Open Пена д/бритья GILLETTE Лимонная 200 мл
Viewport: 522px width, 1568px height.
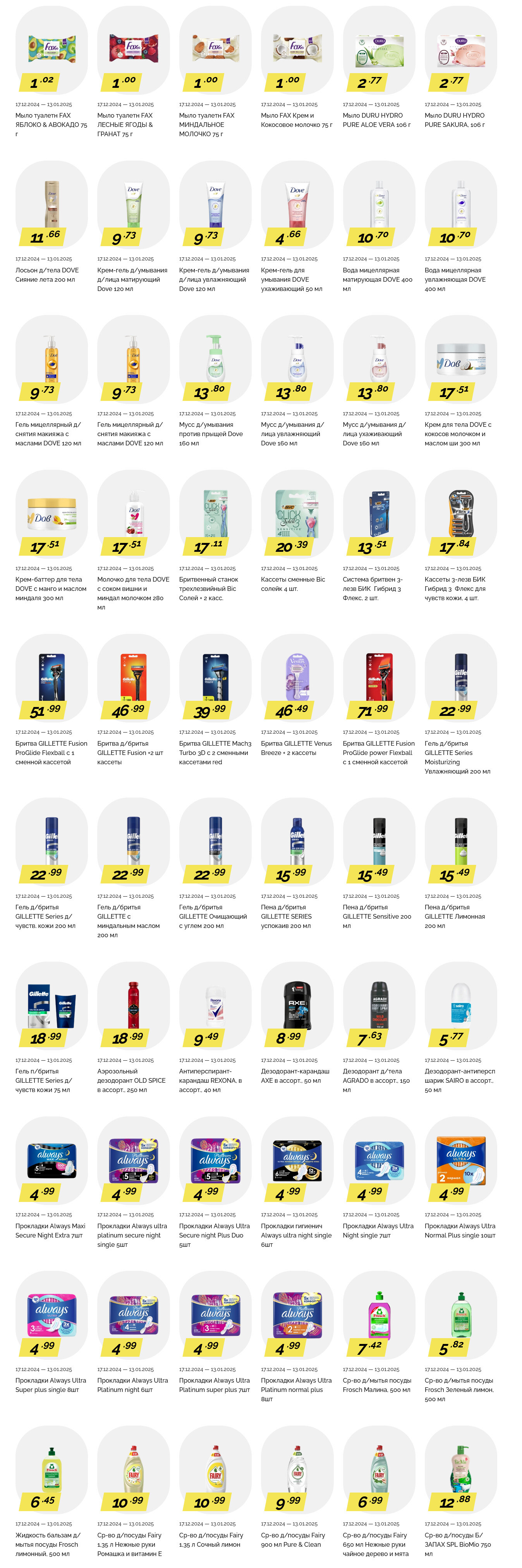click(x=460, y=843)
